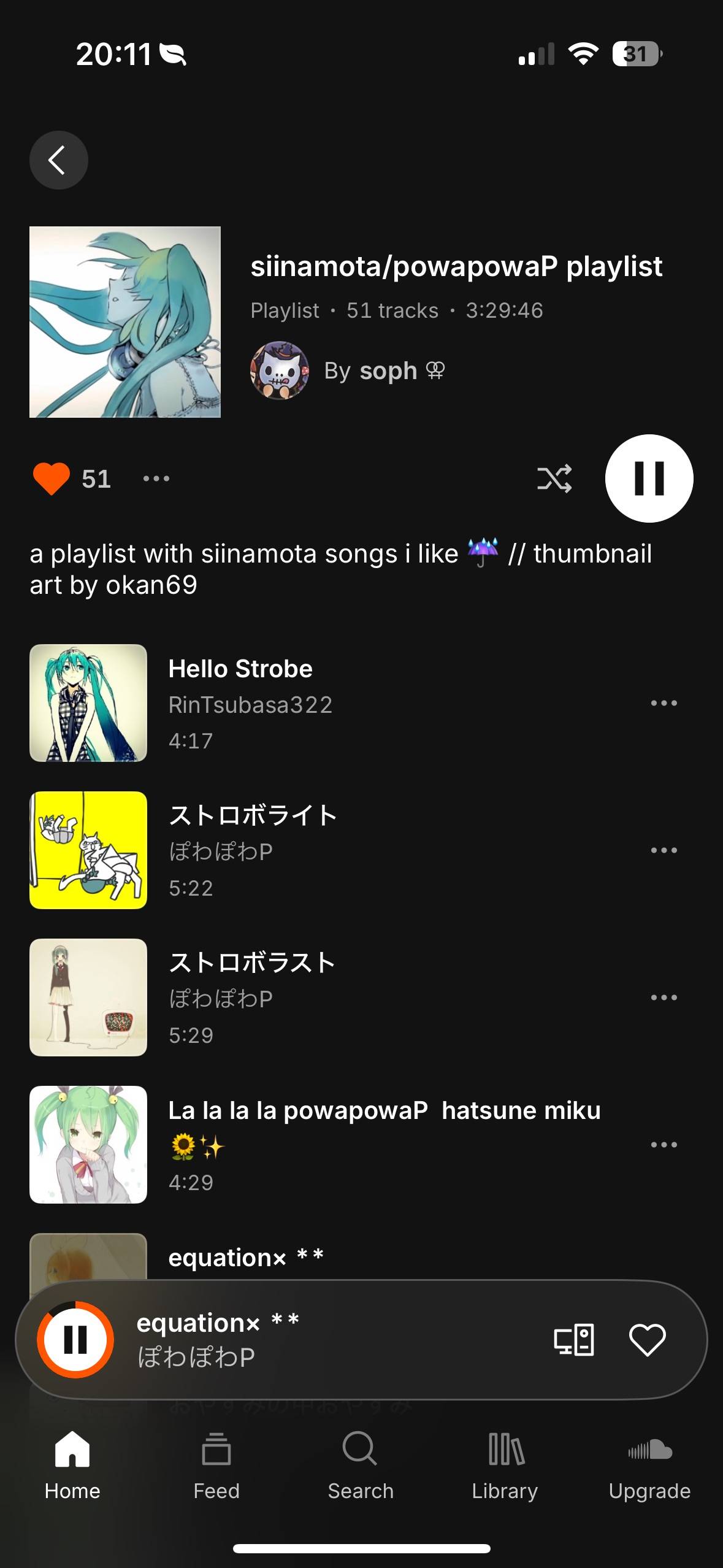Pause the playlist with the large white button

(649, 478)
